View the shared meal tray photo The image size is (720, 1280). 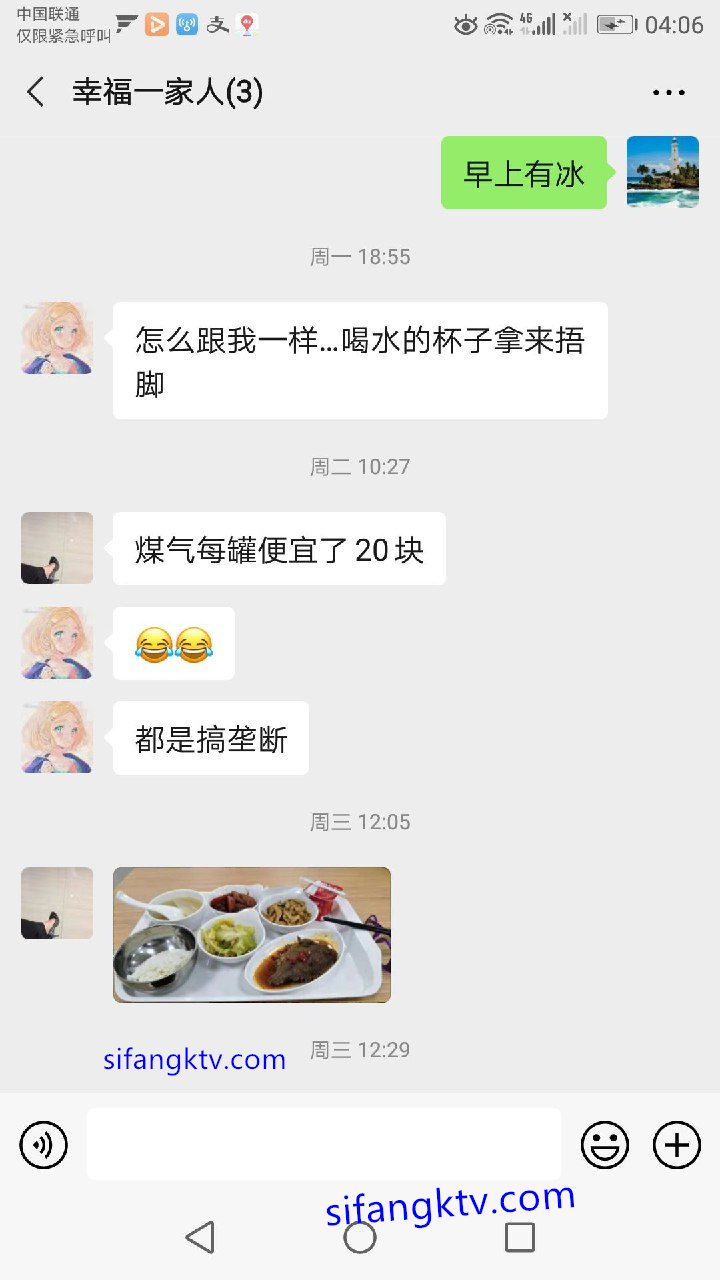[252, 934]
